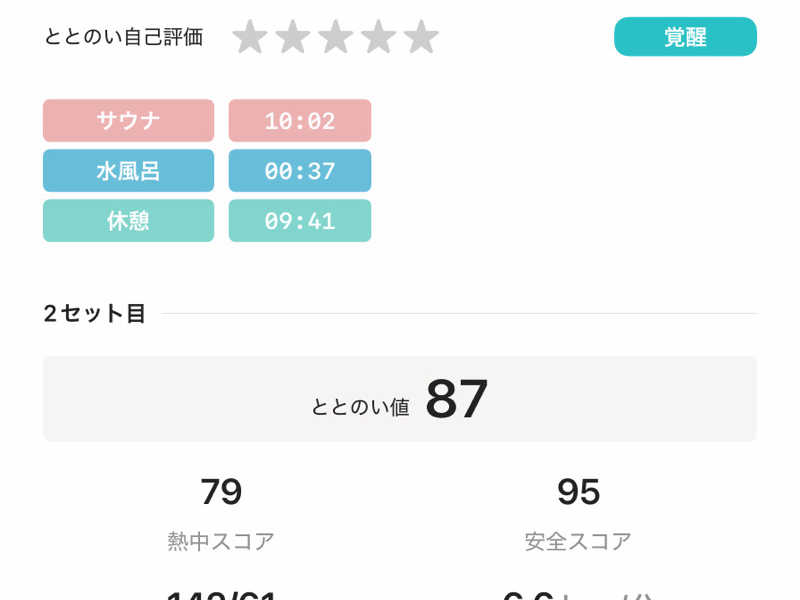
Task: Set self-rating to two stars
Action: [293, 37]
